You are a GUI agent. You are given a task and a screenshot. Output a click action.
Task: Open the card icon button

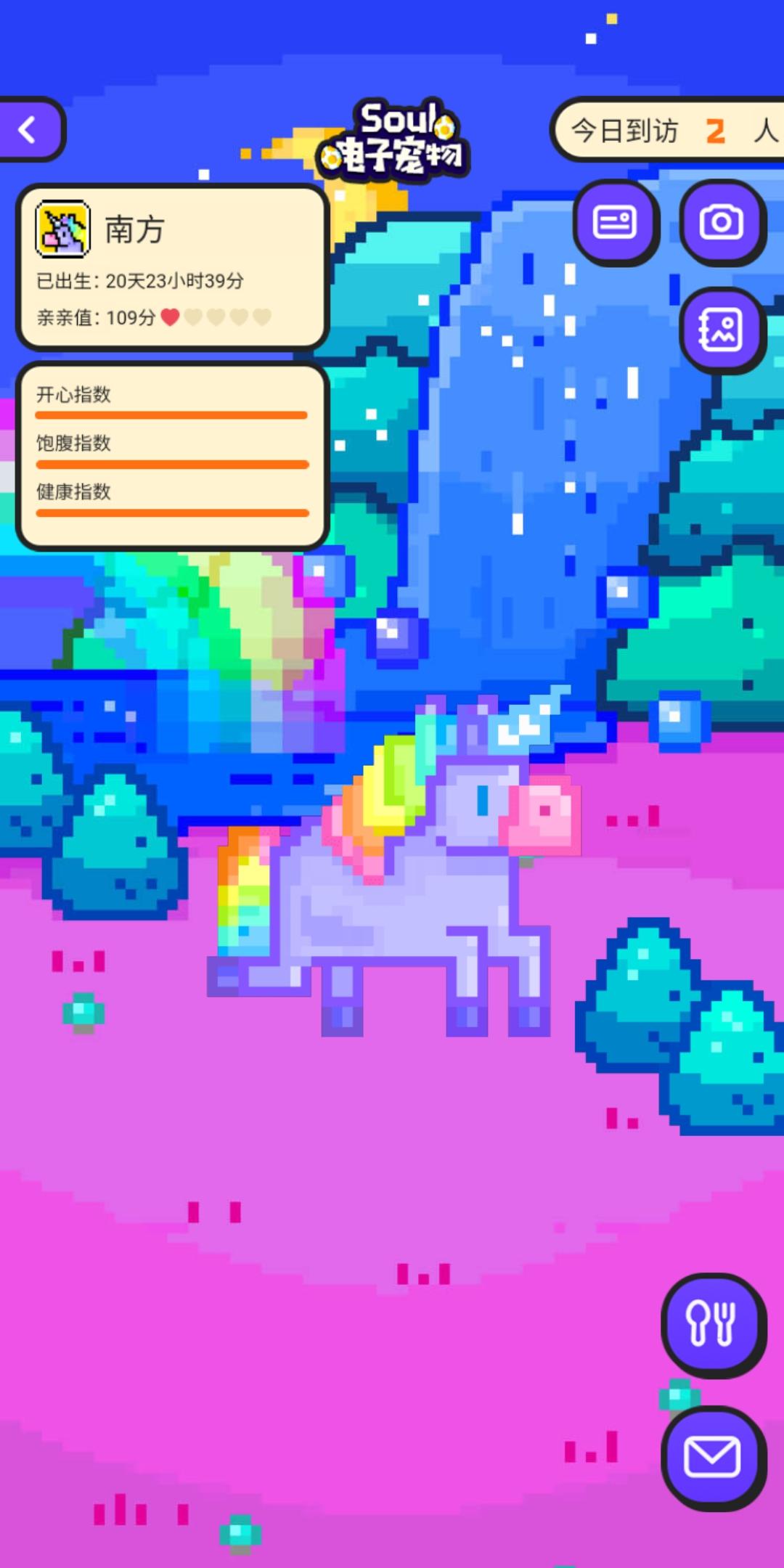point(616,222)
